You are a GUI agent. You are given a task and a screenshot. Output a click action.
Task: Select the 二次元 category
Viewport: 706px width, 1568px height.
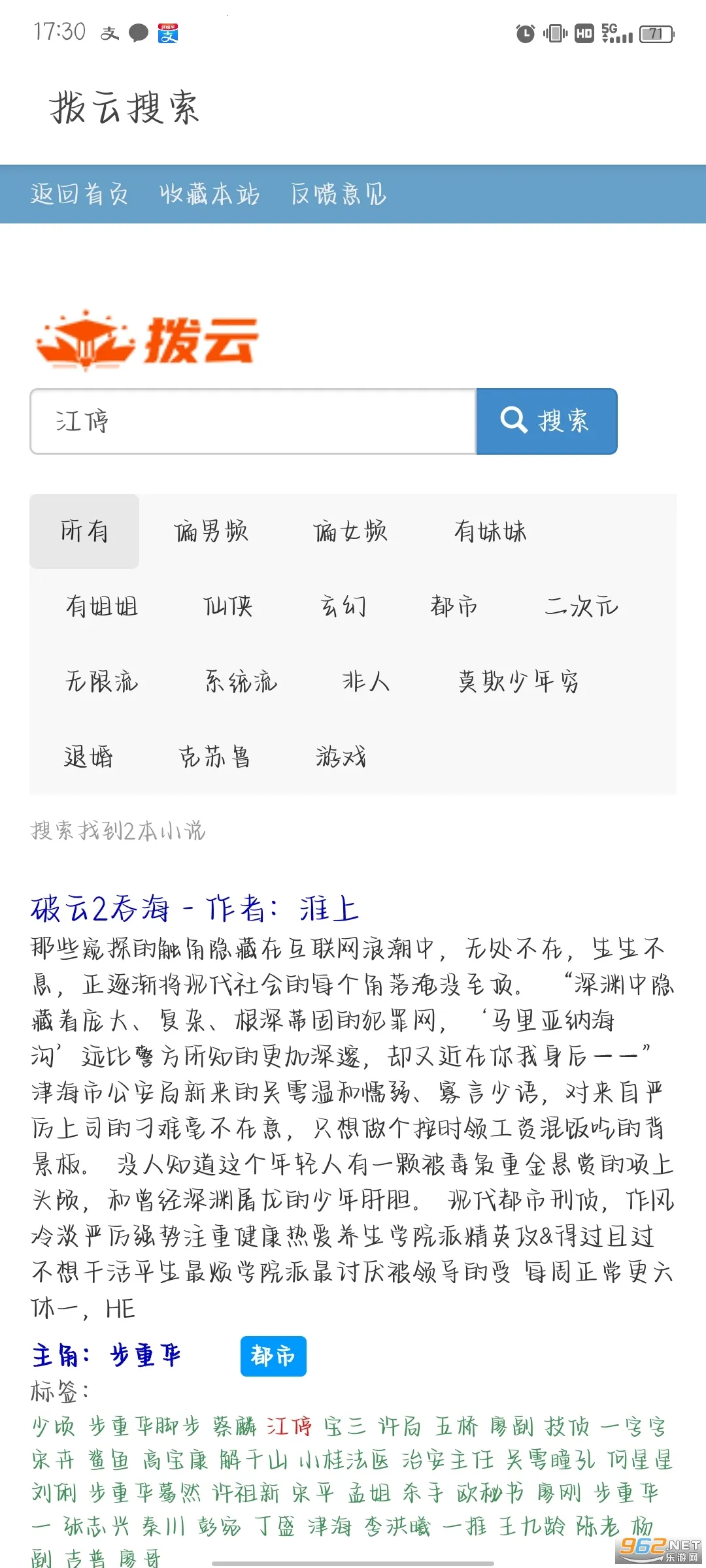coord(581,606)
